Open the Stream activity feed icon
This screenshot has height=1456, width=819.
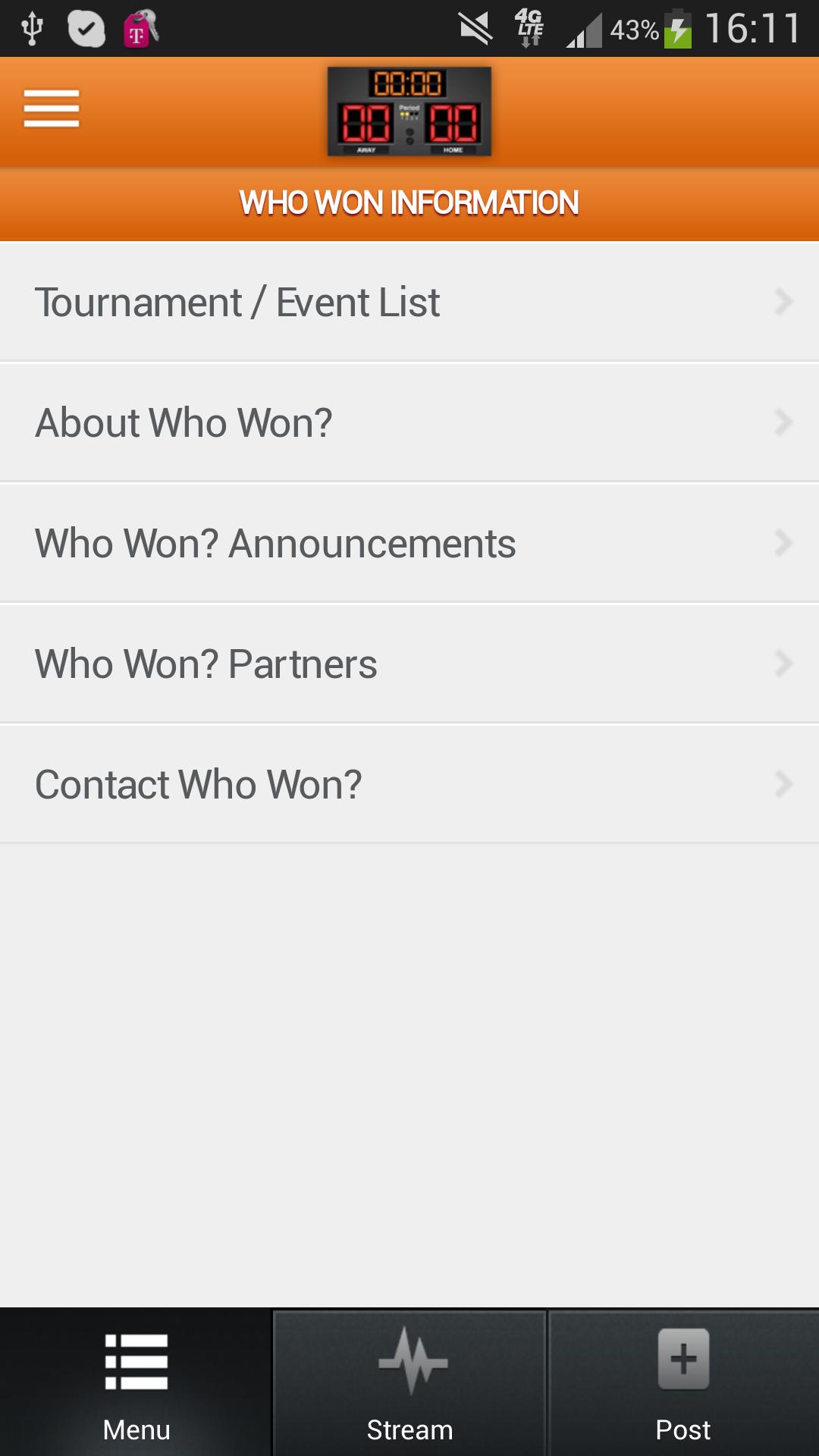(409, 1365)
